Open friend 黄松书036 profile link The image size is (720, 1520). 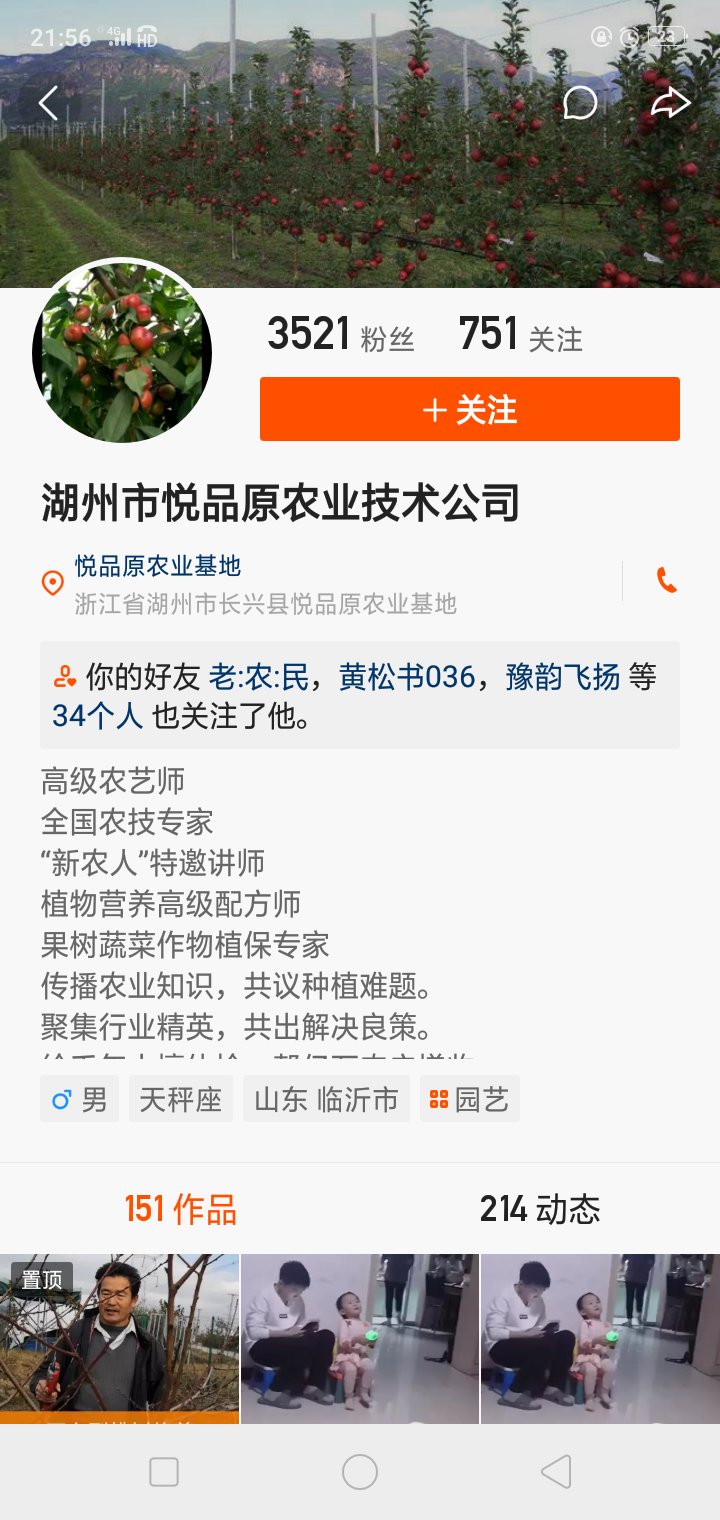point(407,677)
